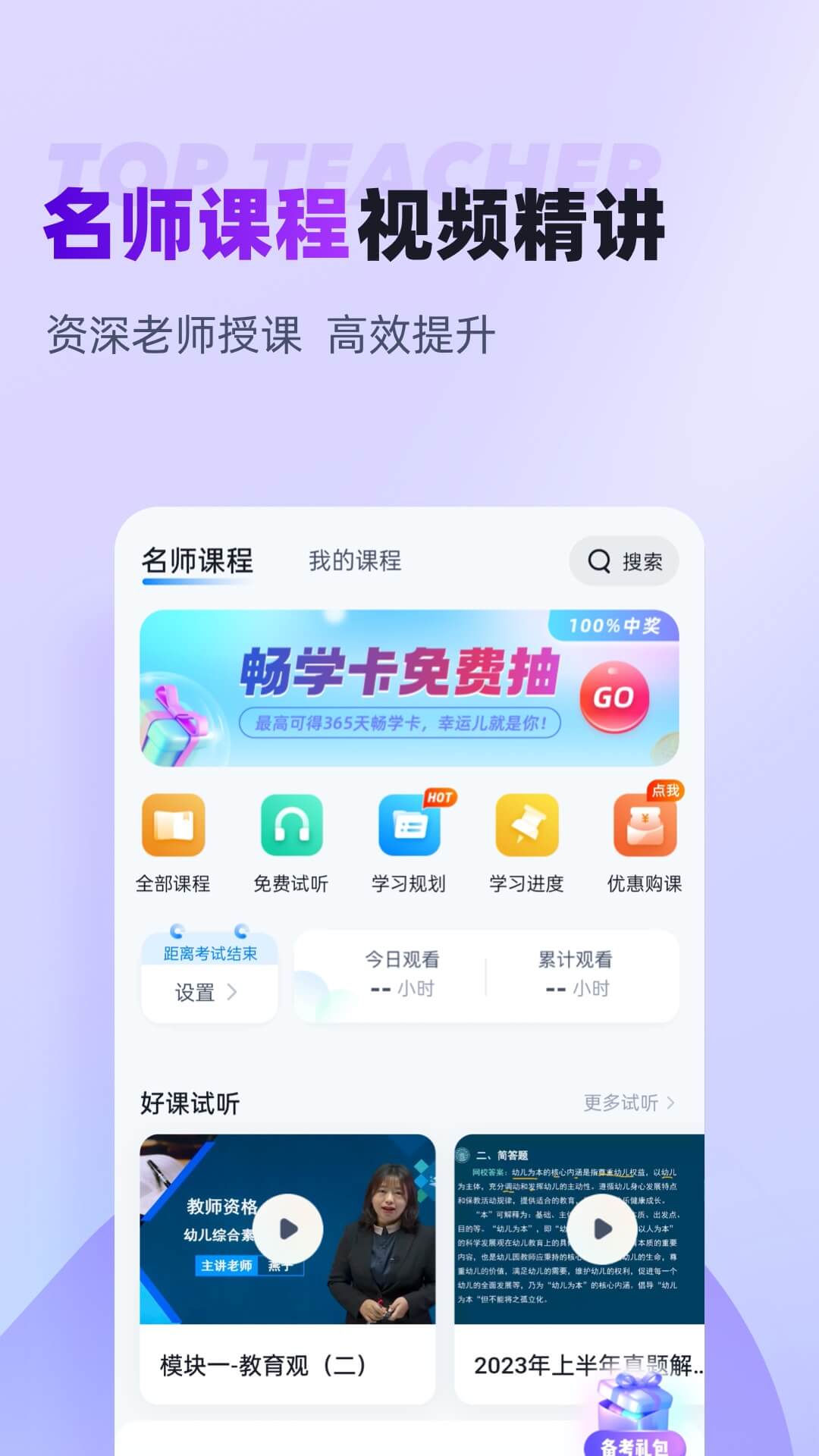This screenshot has width=819, height=1456.
Task: Switch to the 我的课程 tab
Action: coord(356,561)
